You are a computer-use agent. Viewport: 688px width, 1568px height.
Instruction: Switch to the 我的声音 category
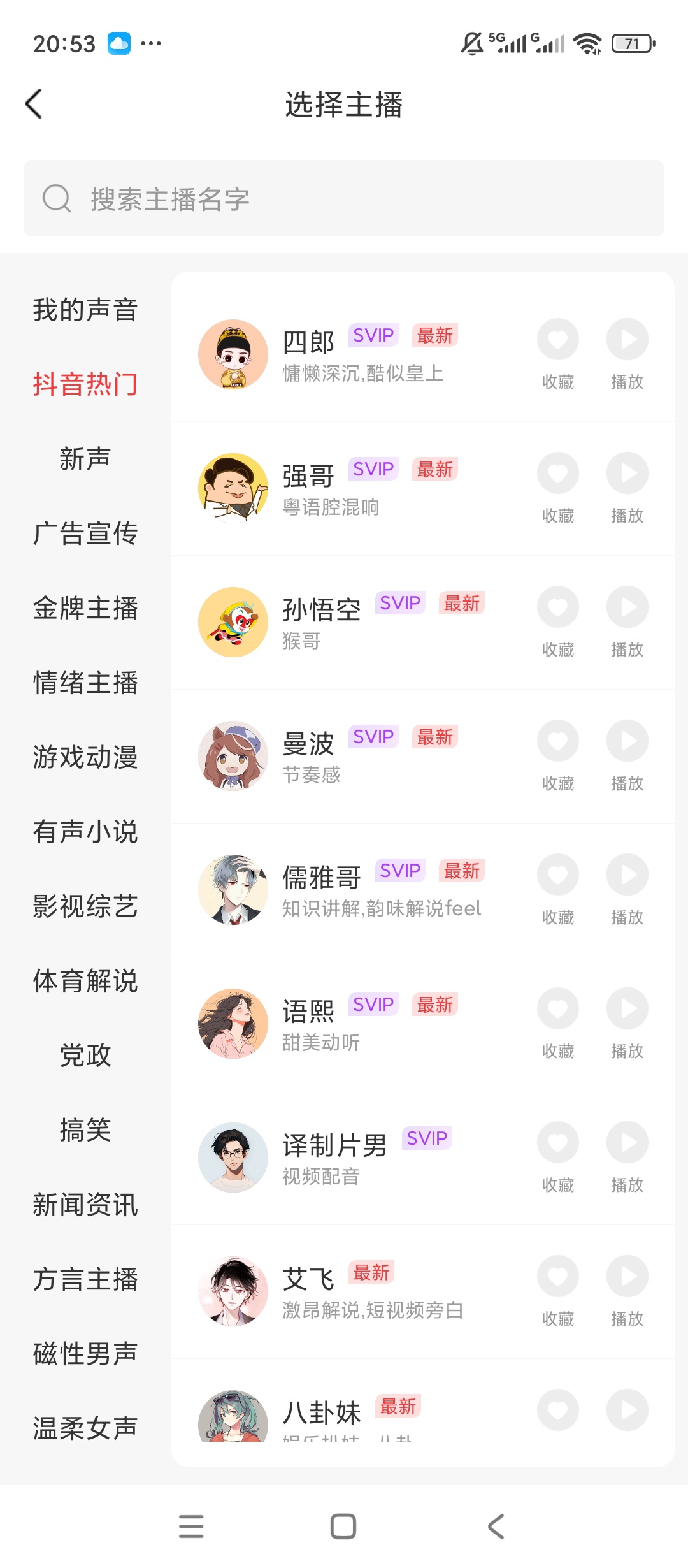point(85,310)
